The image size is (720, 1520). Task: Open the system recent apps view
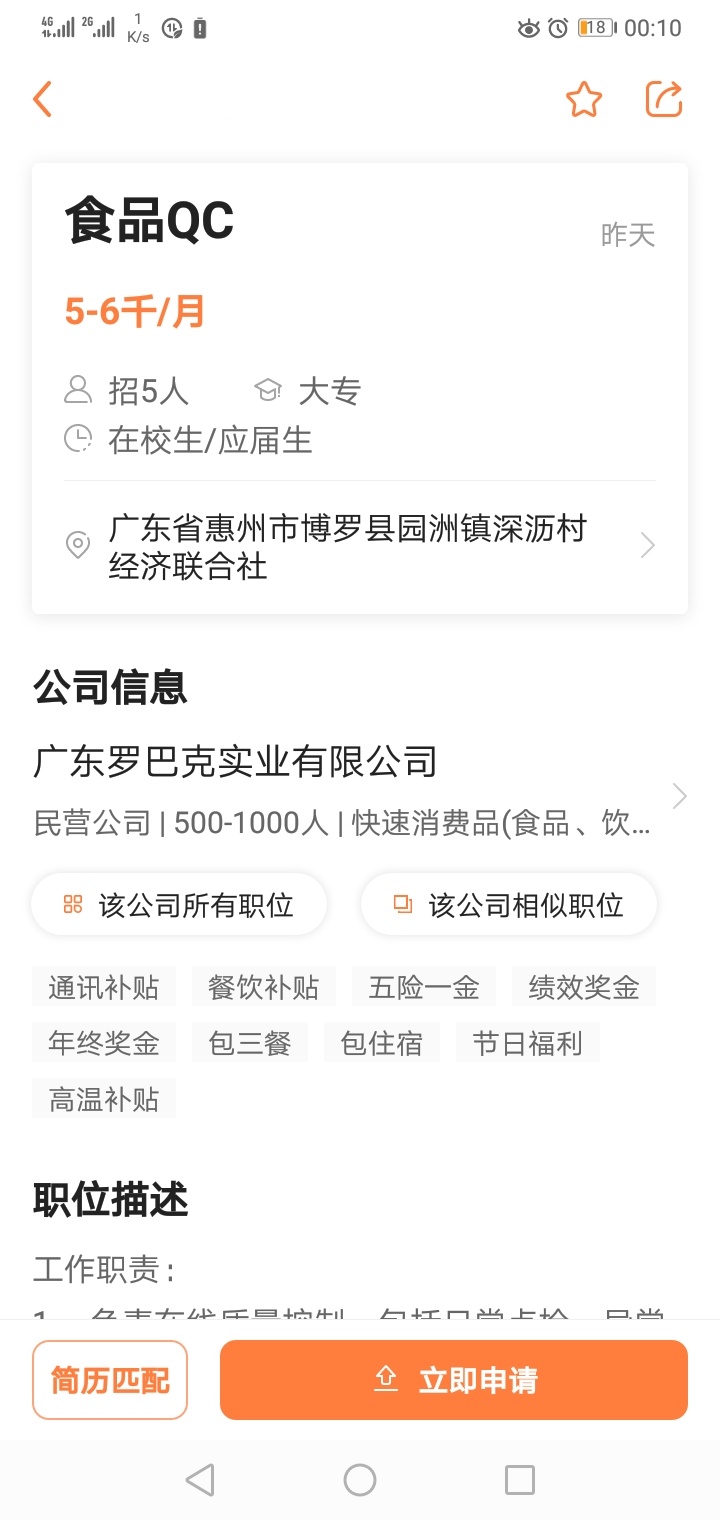520,1480
